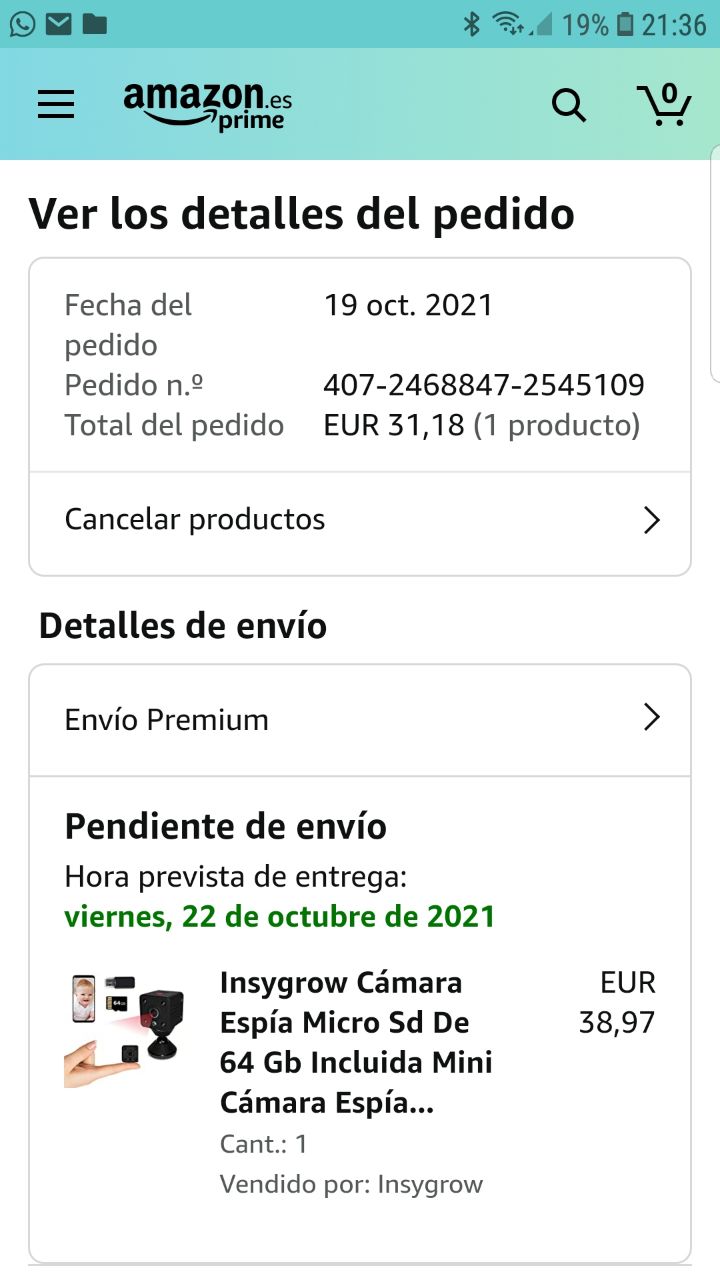
Task: Open Envío Premium shipping details
Action: tap(360, 719)
